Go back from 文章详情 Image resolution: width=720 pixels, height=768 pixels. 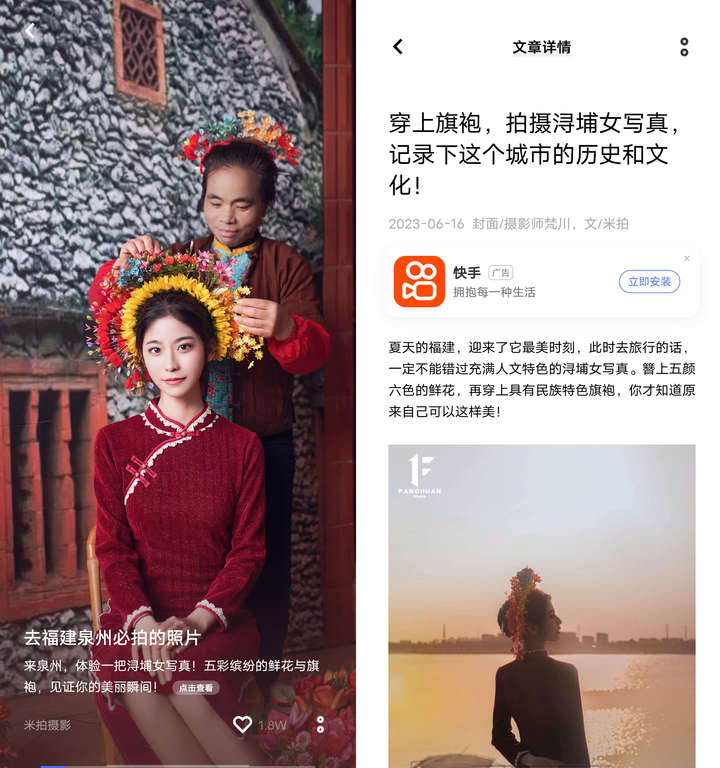pyautogui.click(x=398, y=47)
